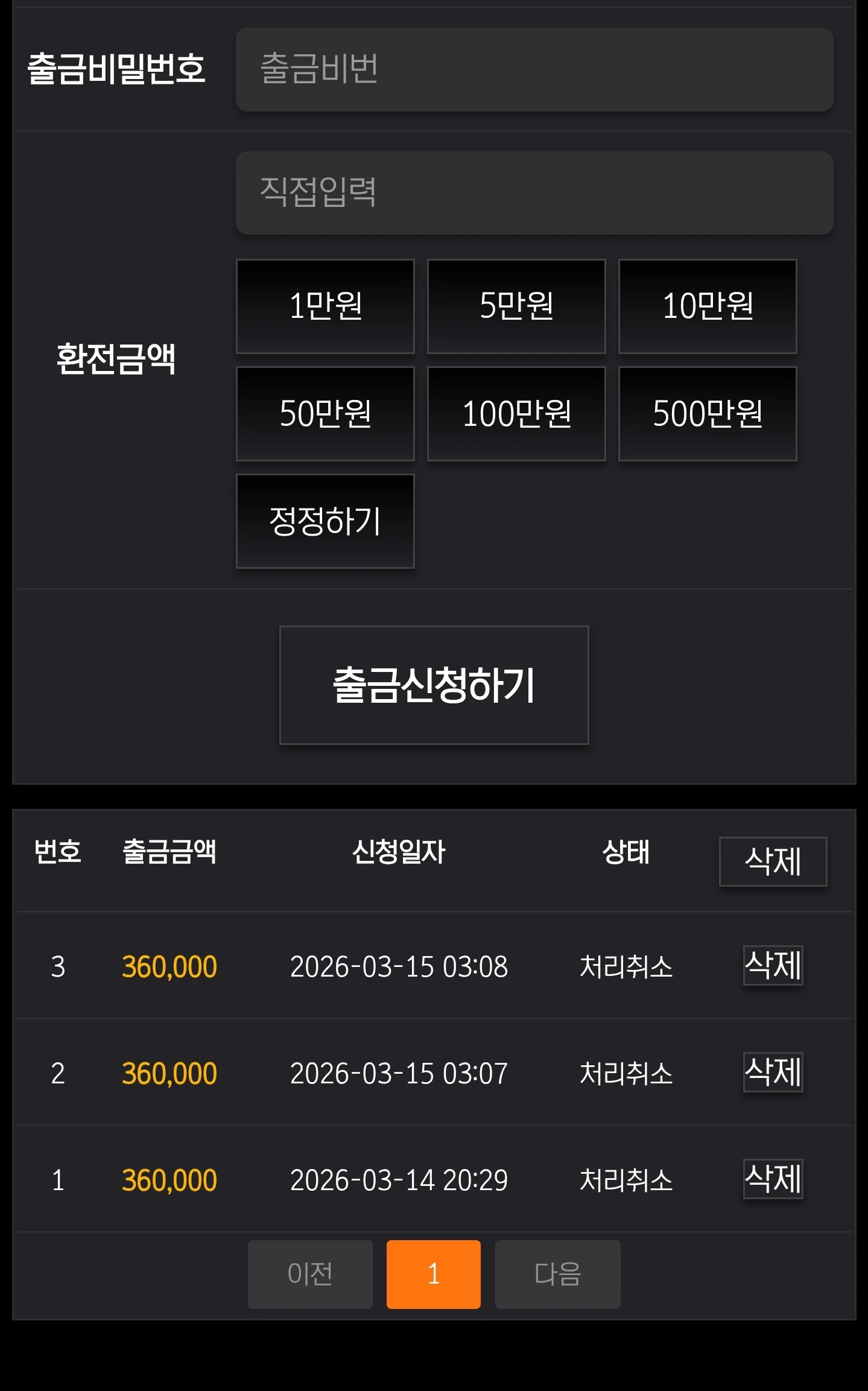The height and width of the screenshot is (1391, 868).
Task: Add 10만원 to the amount
Action: click(708, 306)
